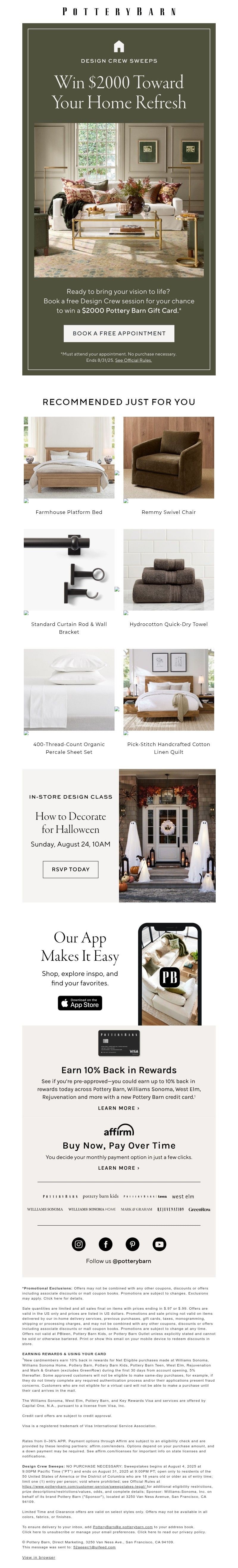The image size is (238, 1568).
Task: Open Standard Curtain Rod & Wall Bracket
Action: click(x=69, y=569)
